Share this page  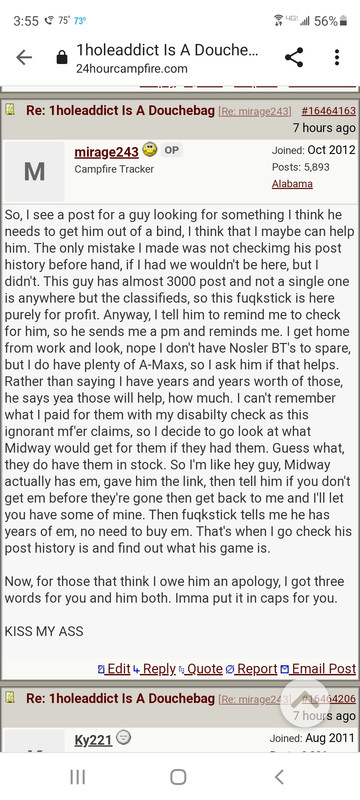294,58
